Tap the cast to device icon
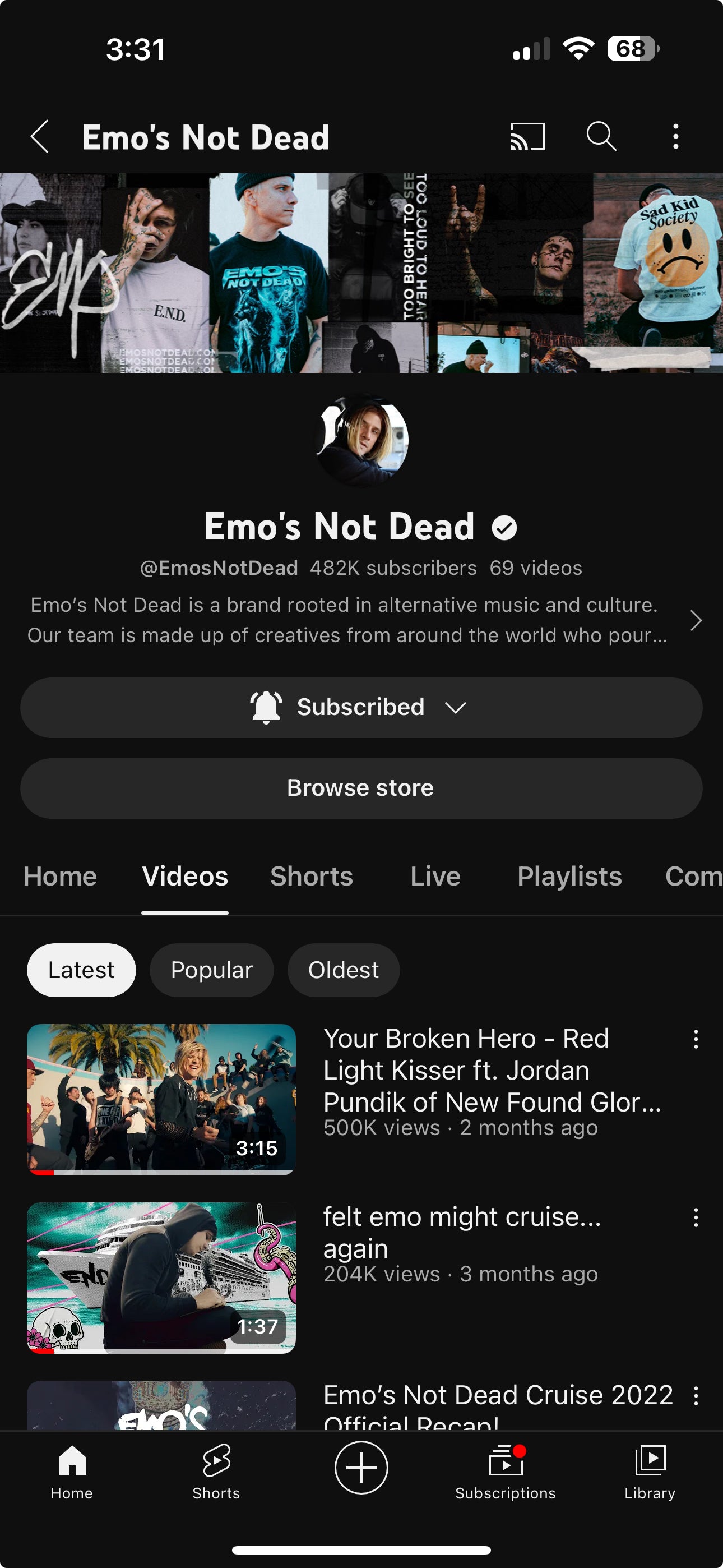The width and height of the screenshot is (723, 1568). click(x=527, y=136)
